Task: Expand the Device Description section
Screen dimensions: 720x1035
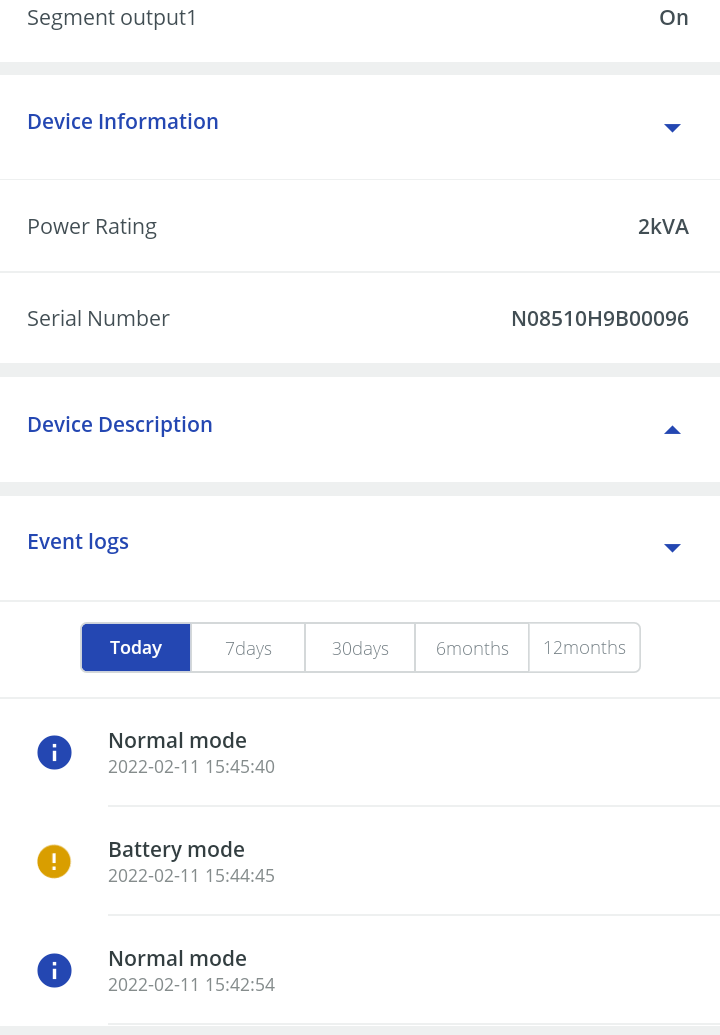Action: (672, 430)
